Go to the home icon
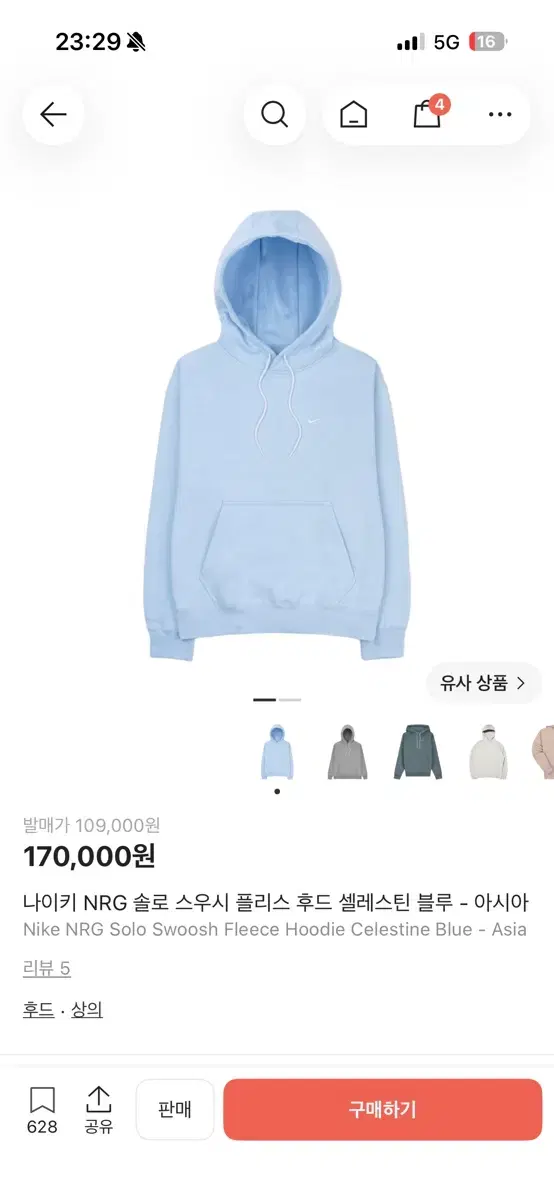Viewport: 554px width, 1200px height. tap(353, 114)
